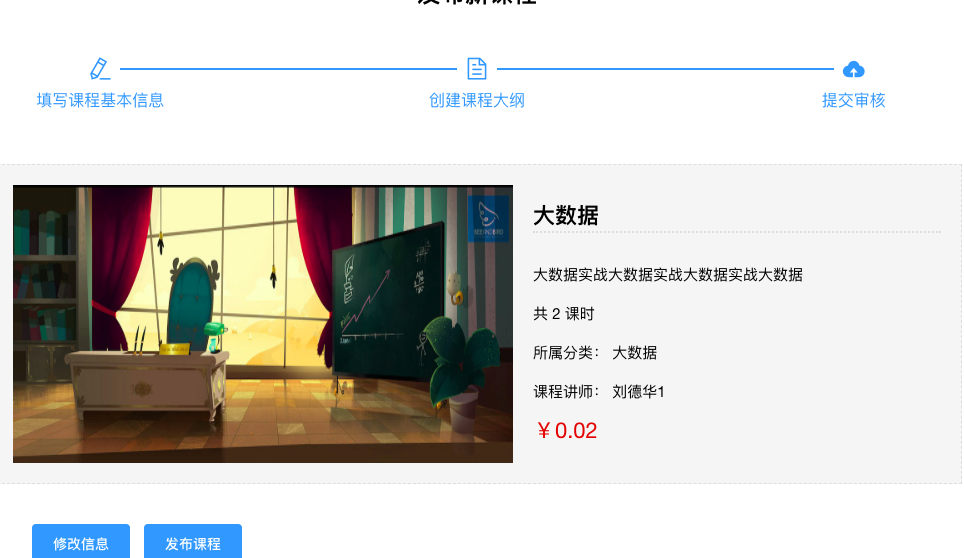Select the 提交审核 step
Image resolution: width=964 pixels, height=558 pixels.
pyautogui.click(x=853, y=99)
